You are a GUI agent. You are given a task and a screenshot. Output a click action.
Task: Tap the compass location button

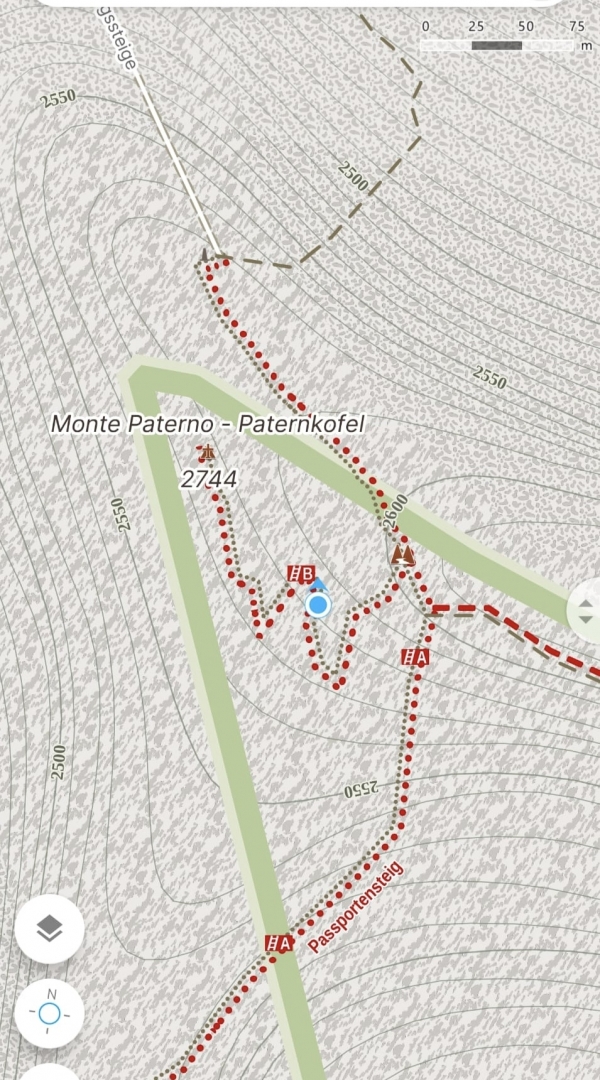(50, 1012)
